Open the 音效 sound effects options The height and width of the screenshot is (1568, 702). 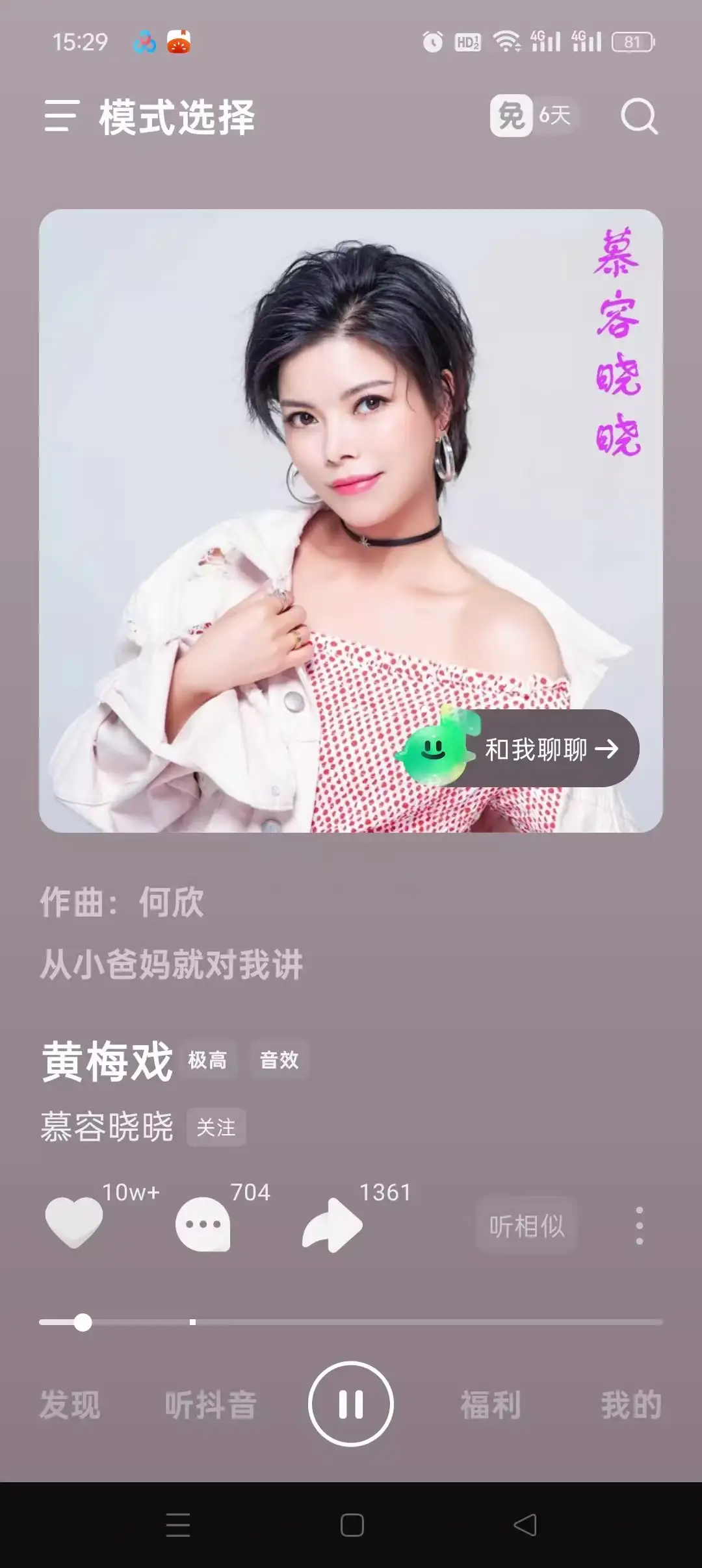click(x=279, y=1061)
